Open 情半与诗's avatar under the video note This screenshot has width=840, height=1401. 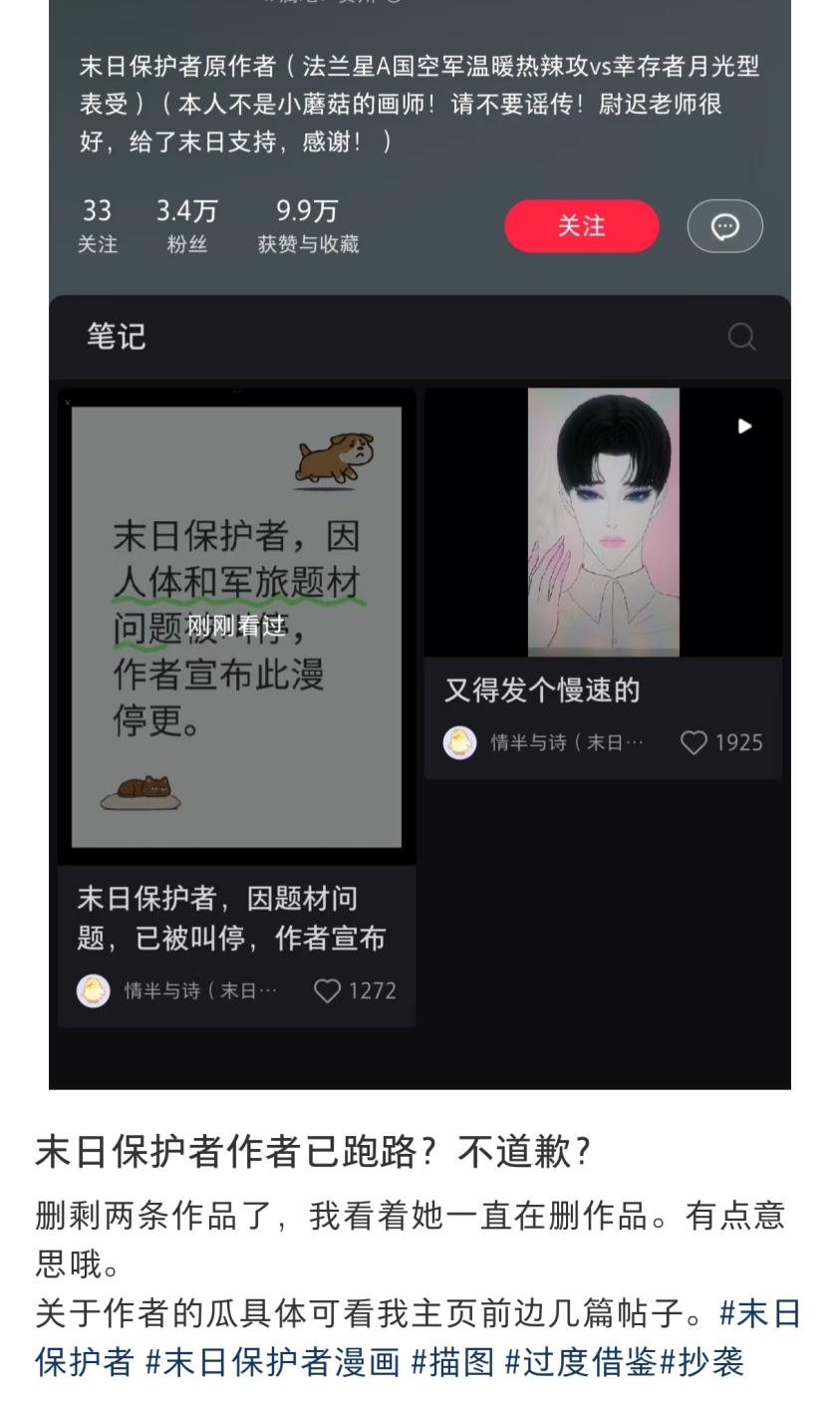point(460,742)
